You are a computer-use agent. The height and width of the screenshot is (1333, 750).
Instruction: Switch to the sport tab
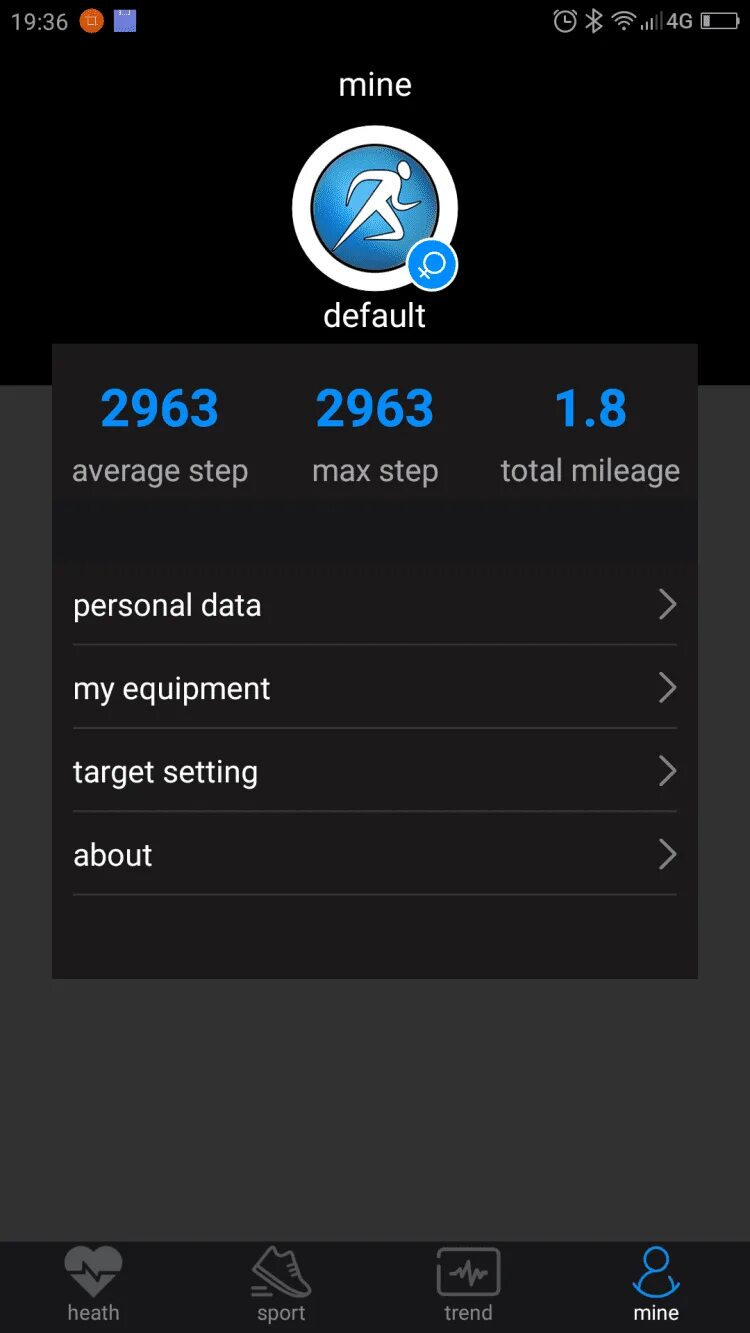pos(281,1286)
